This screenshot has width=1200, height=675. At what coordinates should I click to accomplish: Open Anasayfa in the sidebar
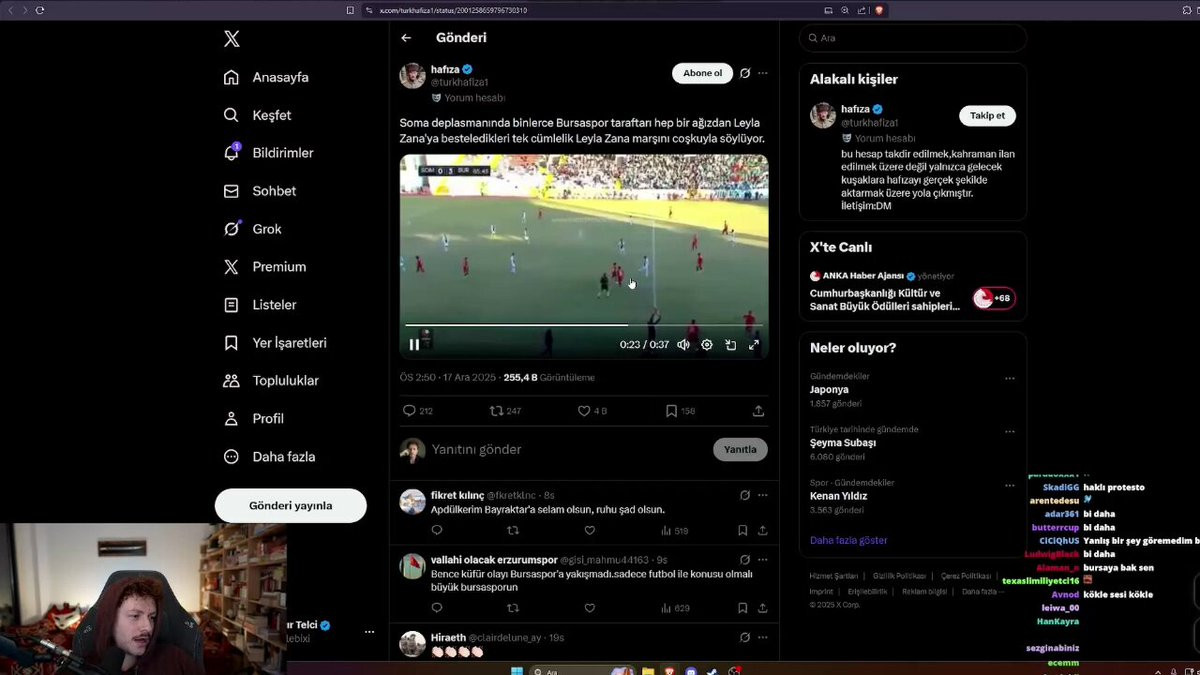[266, 77]
